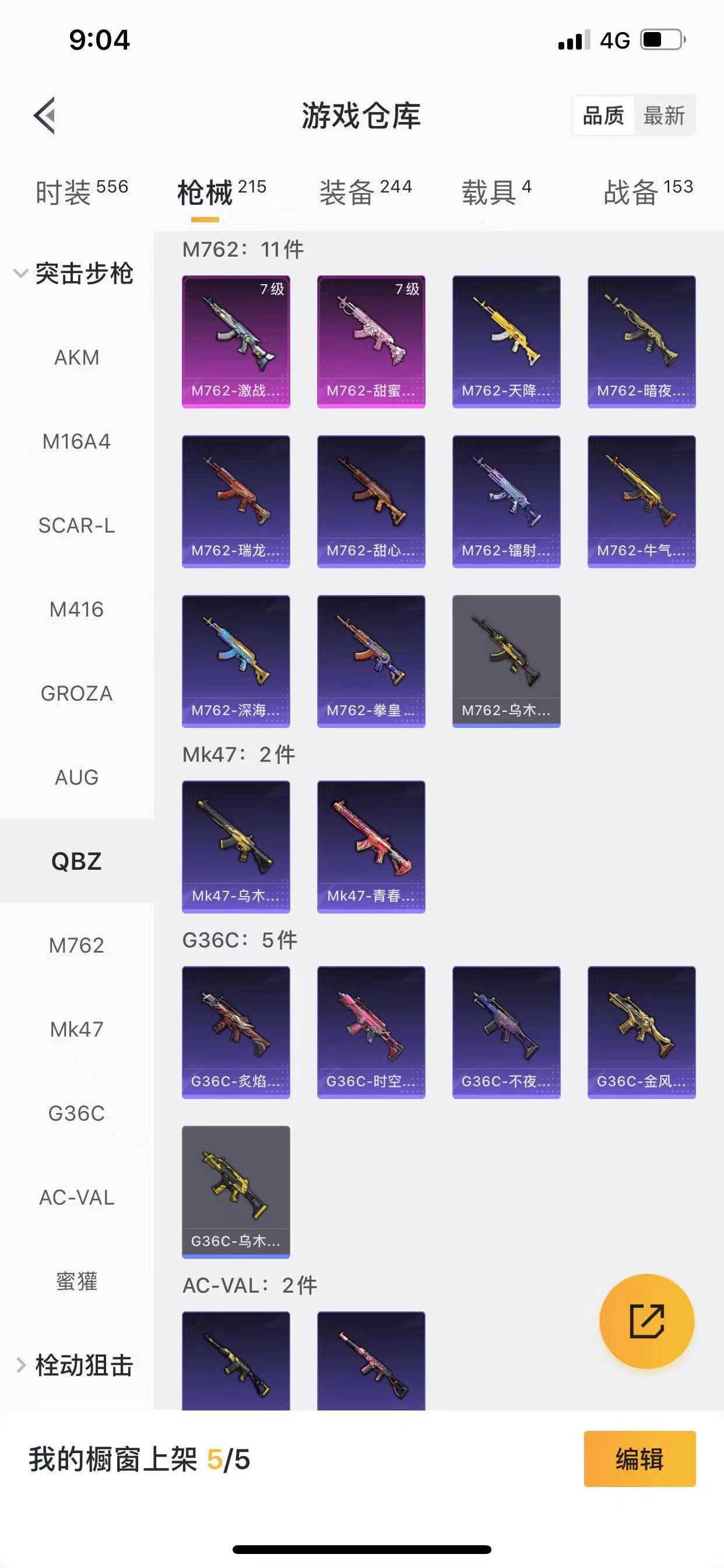Open the 载具 tab

tap(497, 192)
